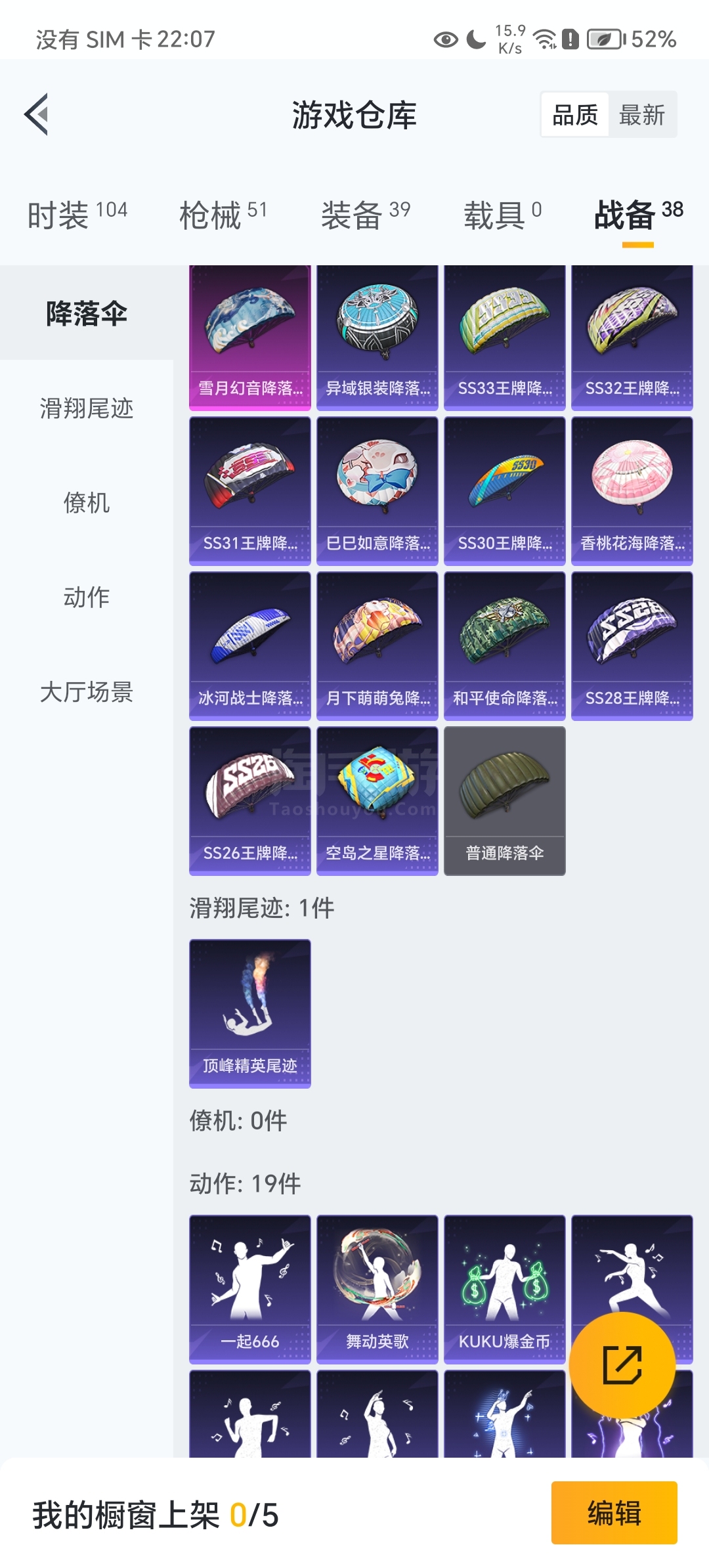
Task: Select 僚机 in the side menu
Action: coord(87,502)
